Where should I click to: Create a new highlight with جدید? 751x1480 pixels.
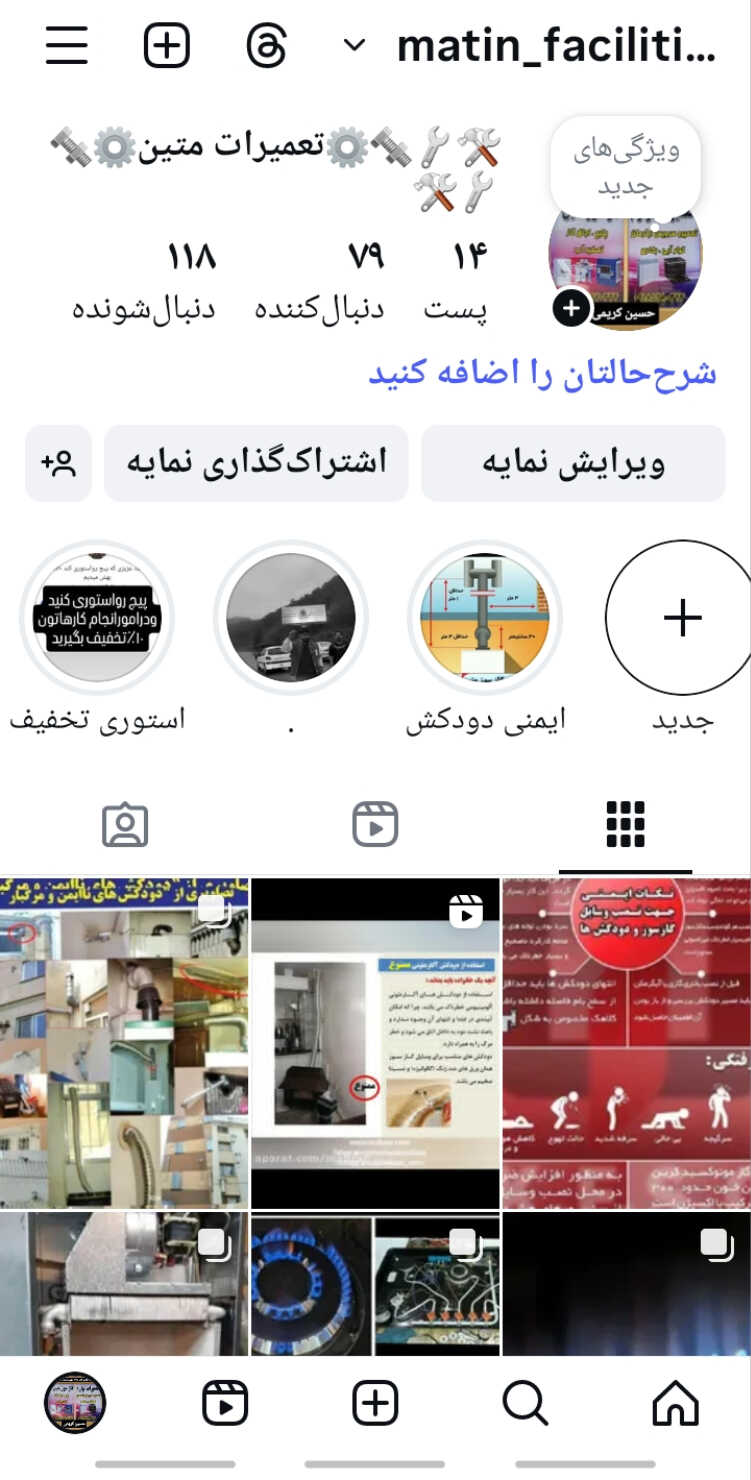click(x=682, y=618)
